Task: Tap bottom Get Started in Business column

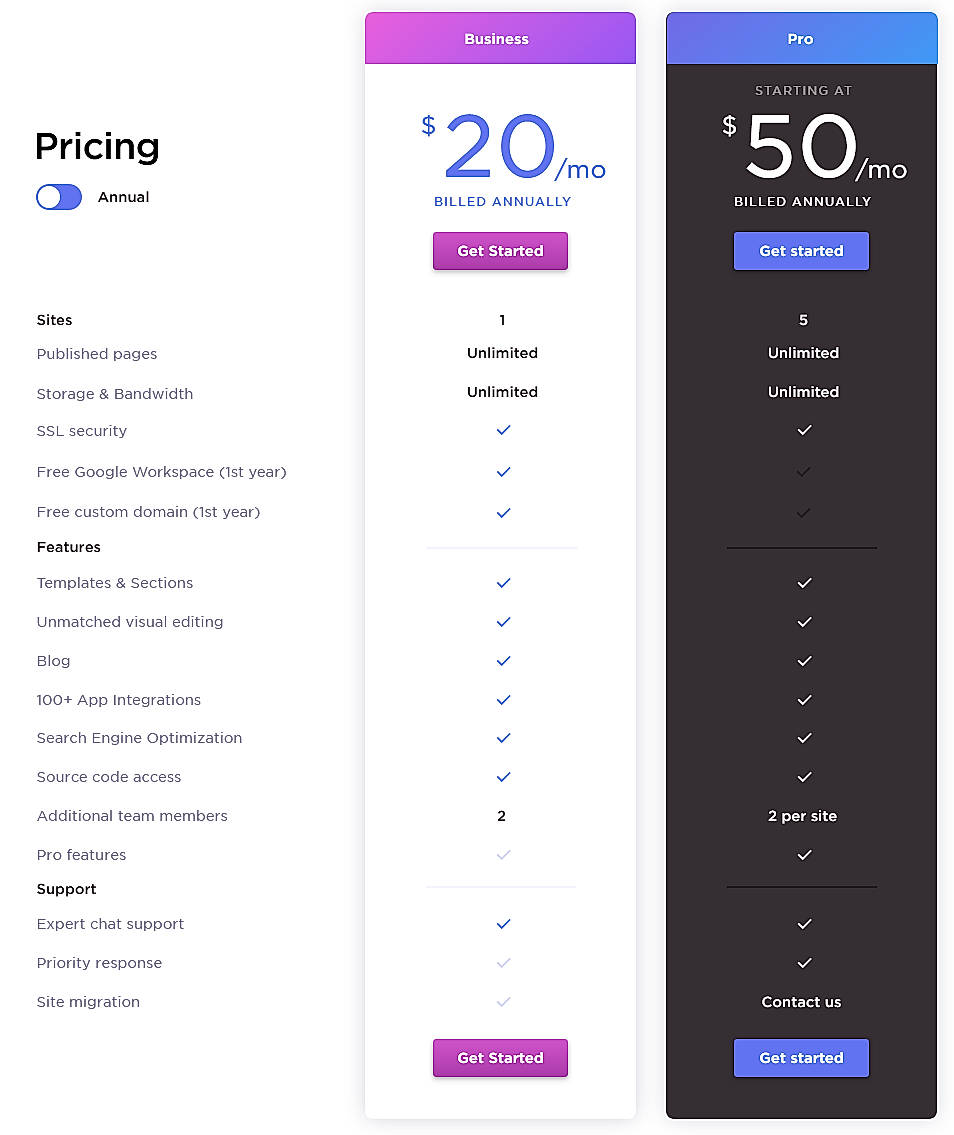Action: click(x=500, y=1058)
